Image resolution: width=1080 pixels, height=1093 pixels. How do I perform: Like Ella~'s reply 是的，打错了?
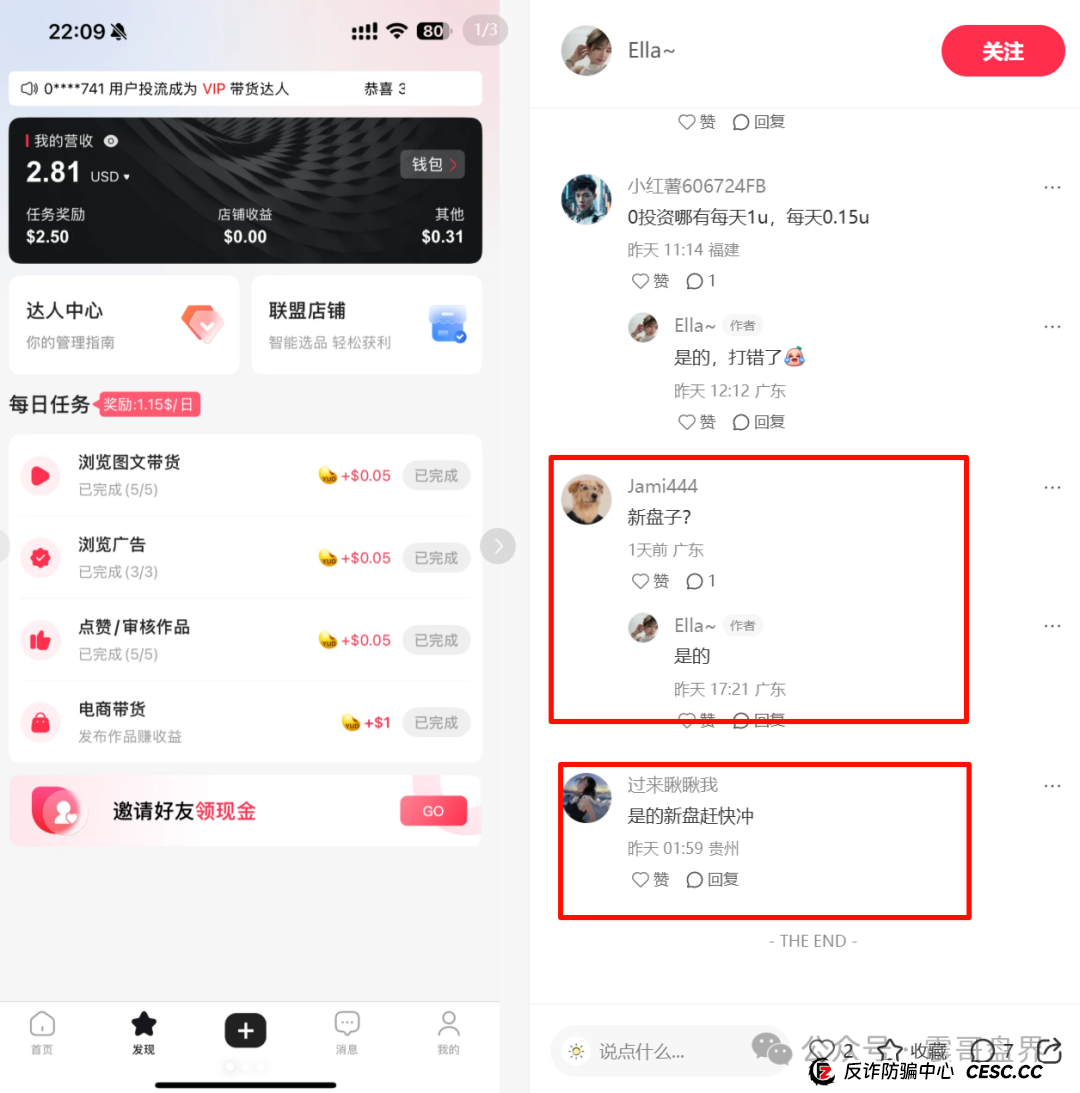[697, 422]
